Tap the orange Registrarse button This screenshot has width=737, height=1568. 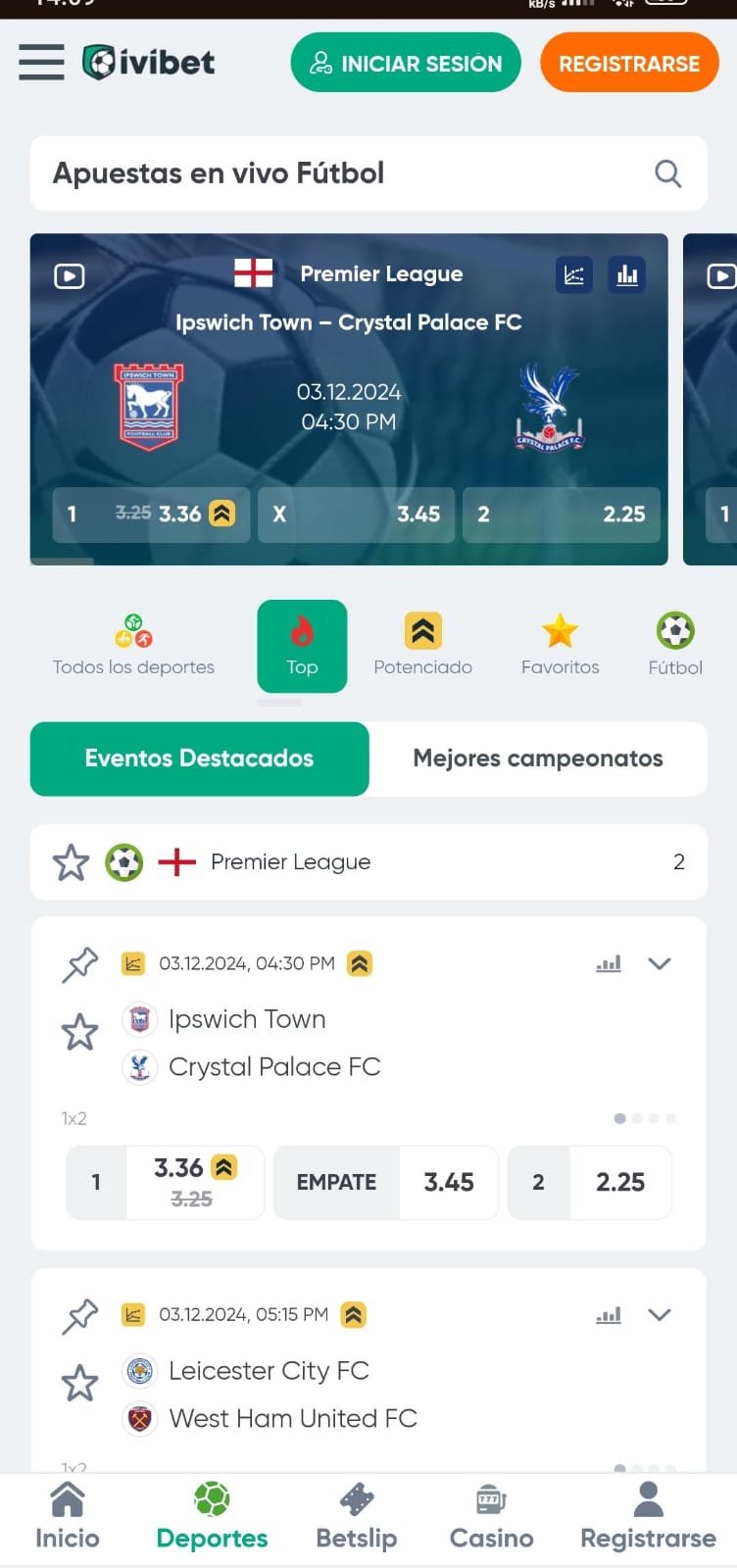tap(629, 64)
